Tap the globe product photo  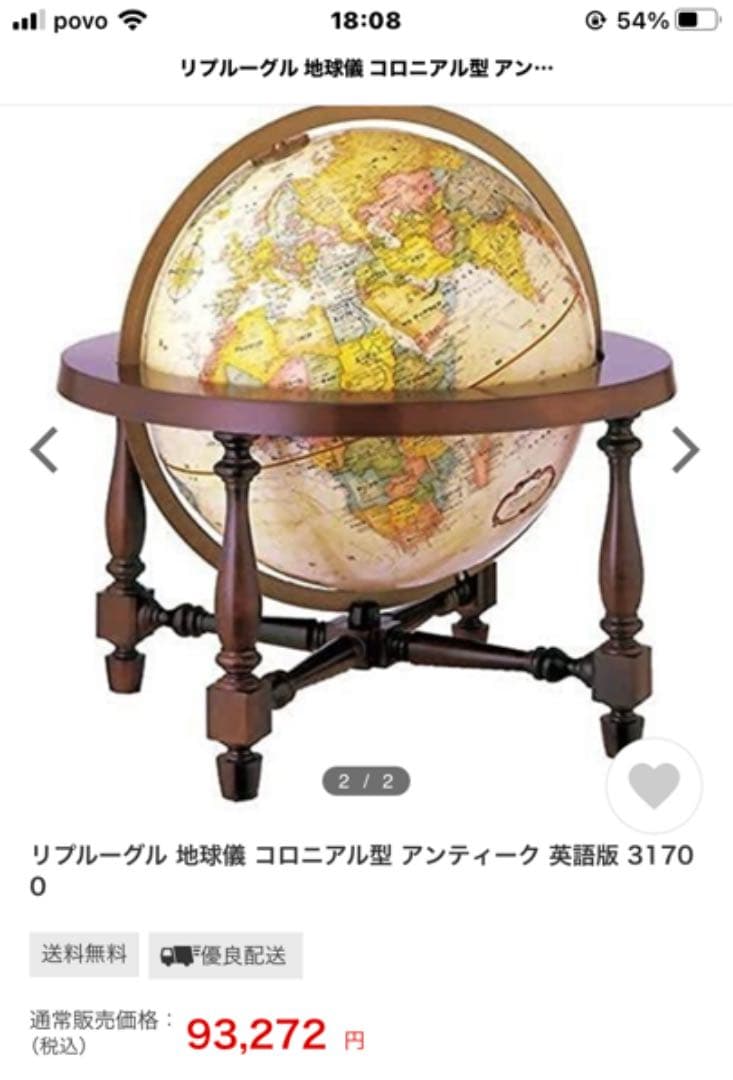(366, 430)
